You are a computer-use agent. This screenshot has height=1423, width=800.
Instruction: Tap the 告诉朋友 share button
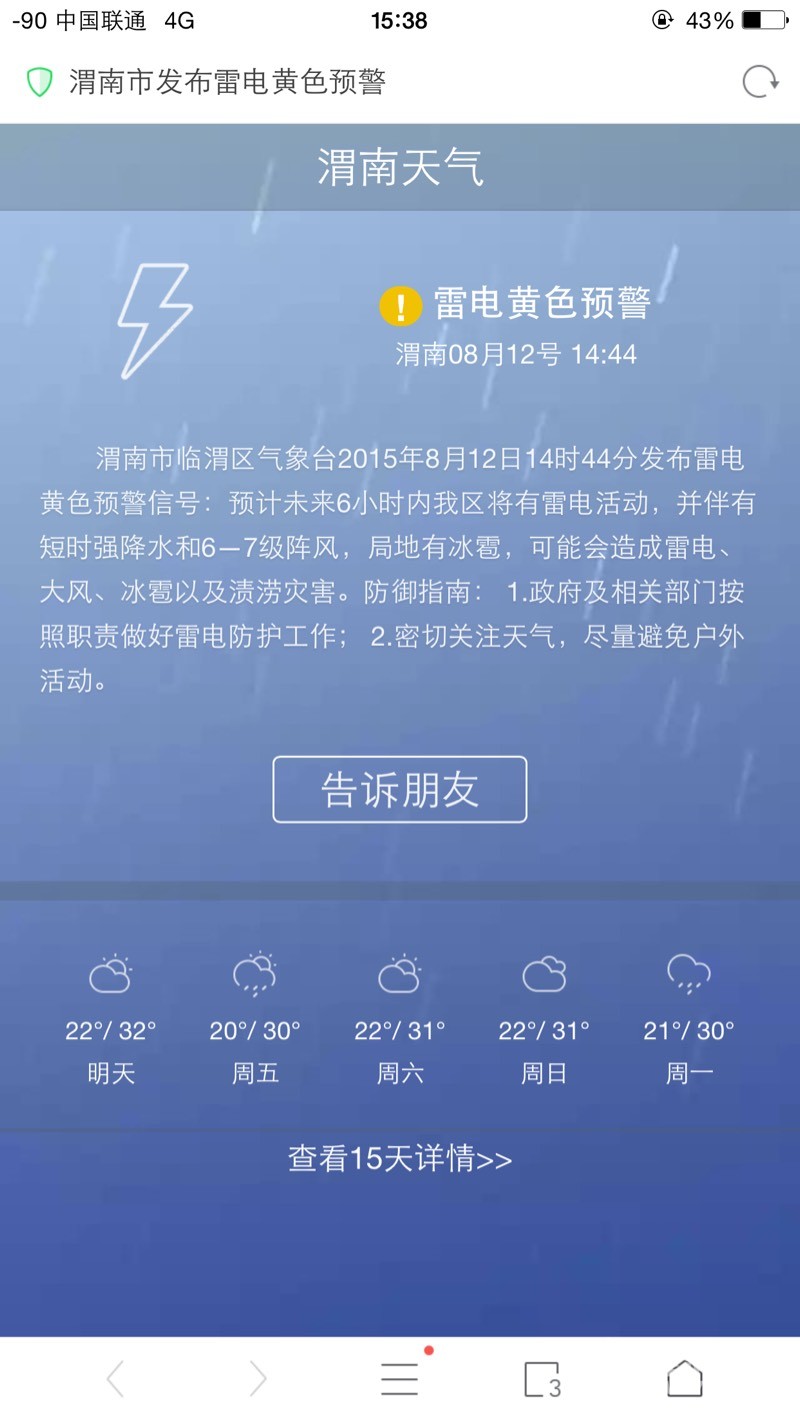pos(400,789)
